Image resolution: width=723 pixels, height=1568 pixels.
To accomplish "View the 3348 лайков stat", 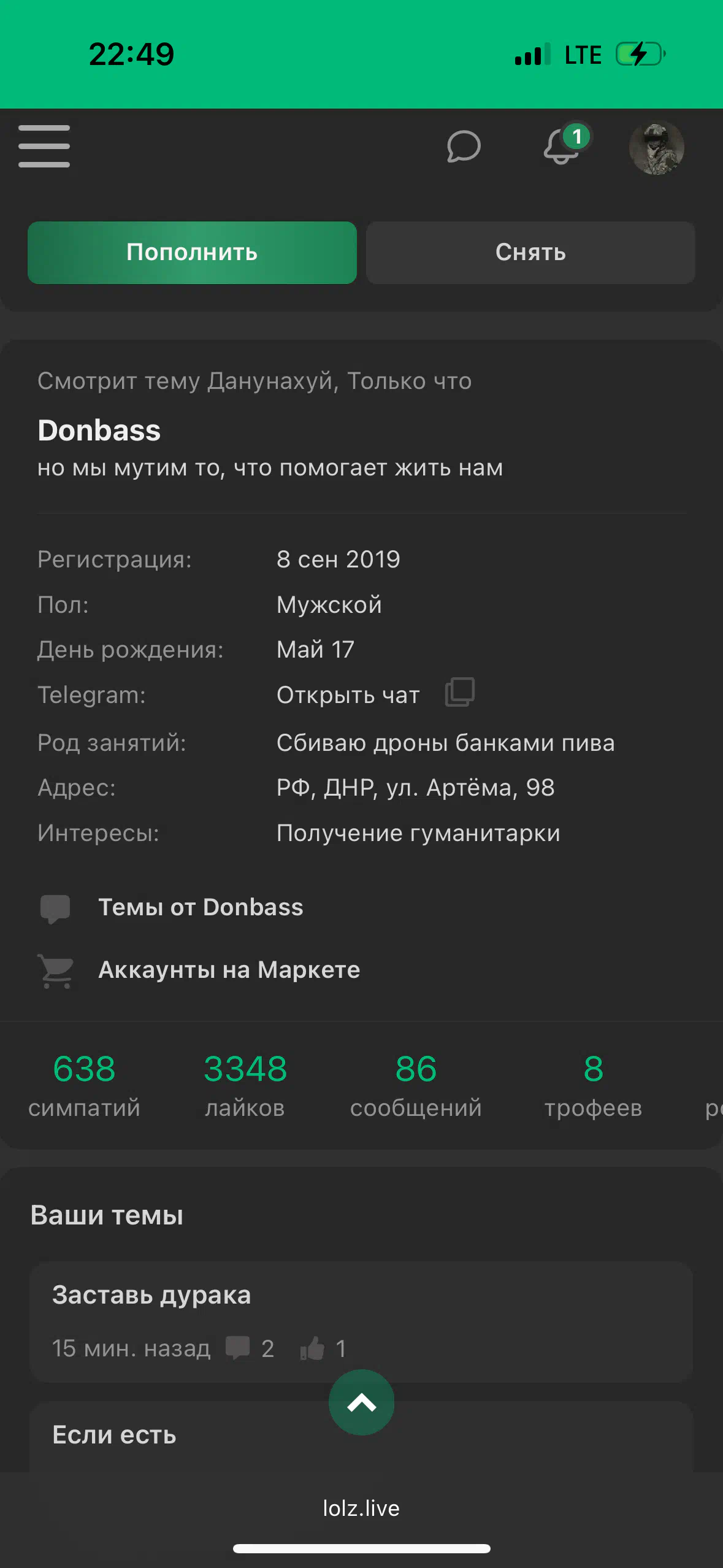I will click(x=245, y=1085).
